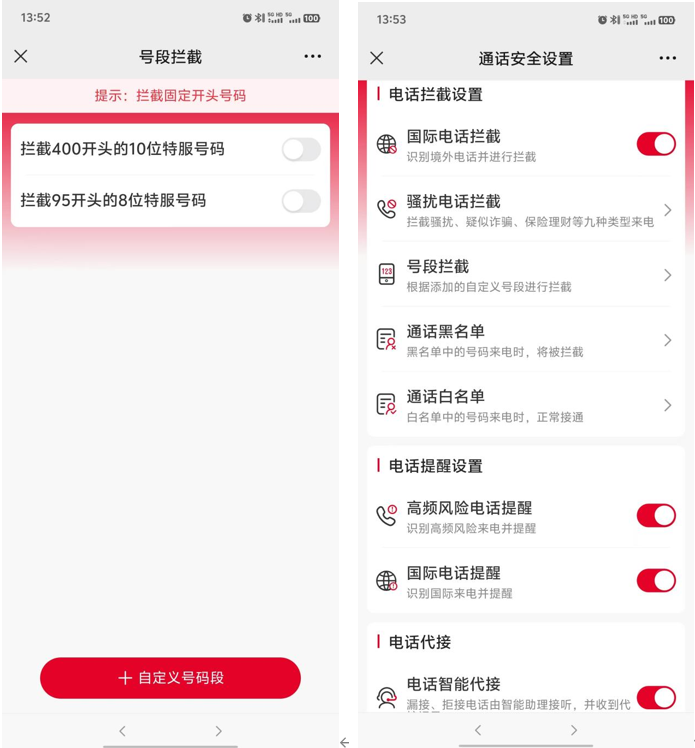
Task: Open 通话黑名单 list
Action: 525,340
